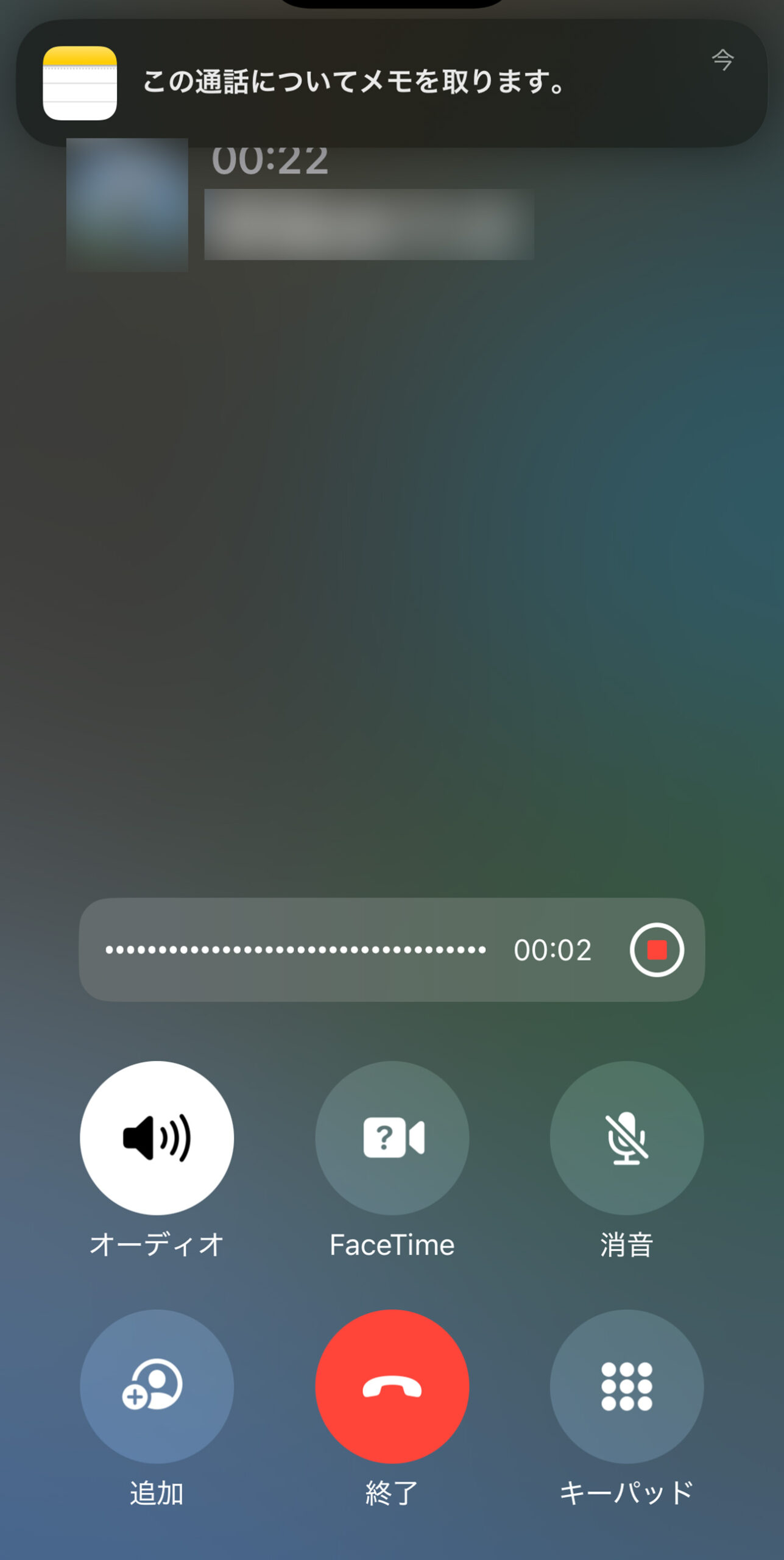Screen dimensions: 784x1560
Task: End the call with 終了
Action: [392, 1386]
